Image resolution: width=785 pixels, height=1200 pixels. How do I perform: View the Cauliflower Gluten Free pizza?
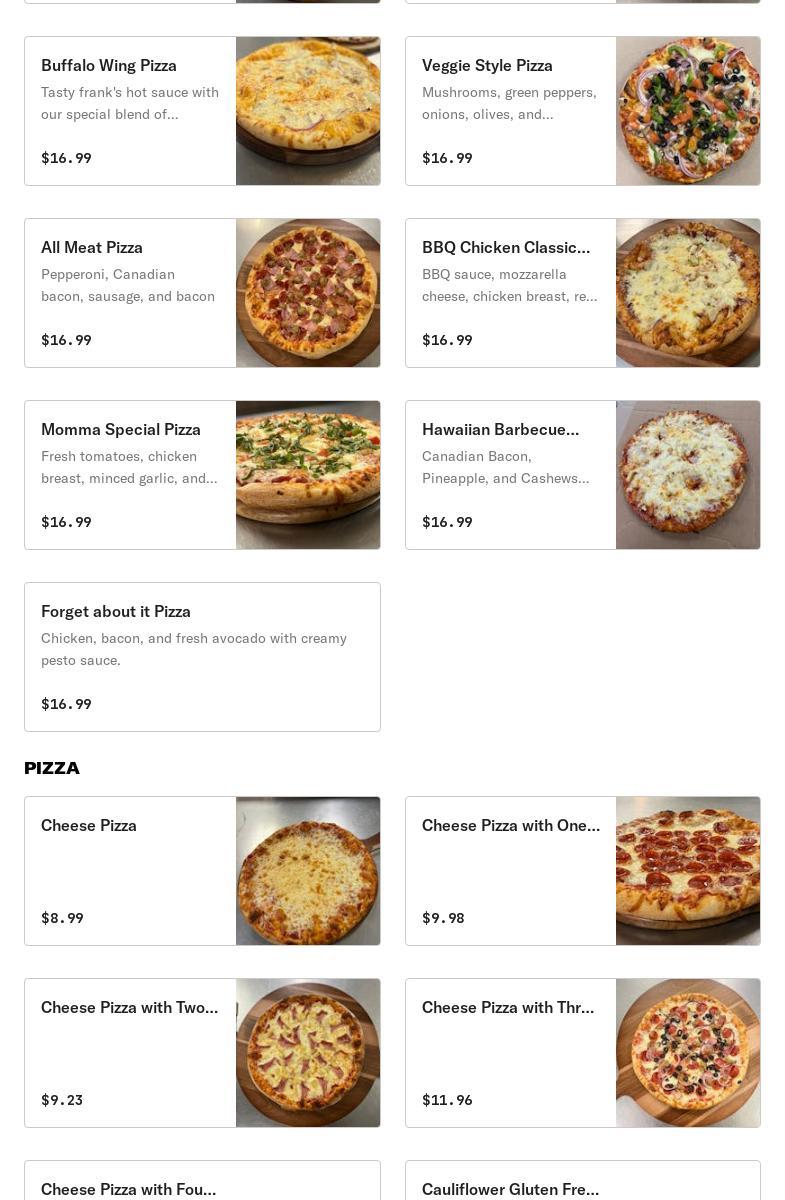pyautogui.click(x=582, y=1185)
